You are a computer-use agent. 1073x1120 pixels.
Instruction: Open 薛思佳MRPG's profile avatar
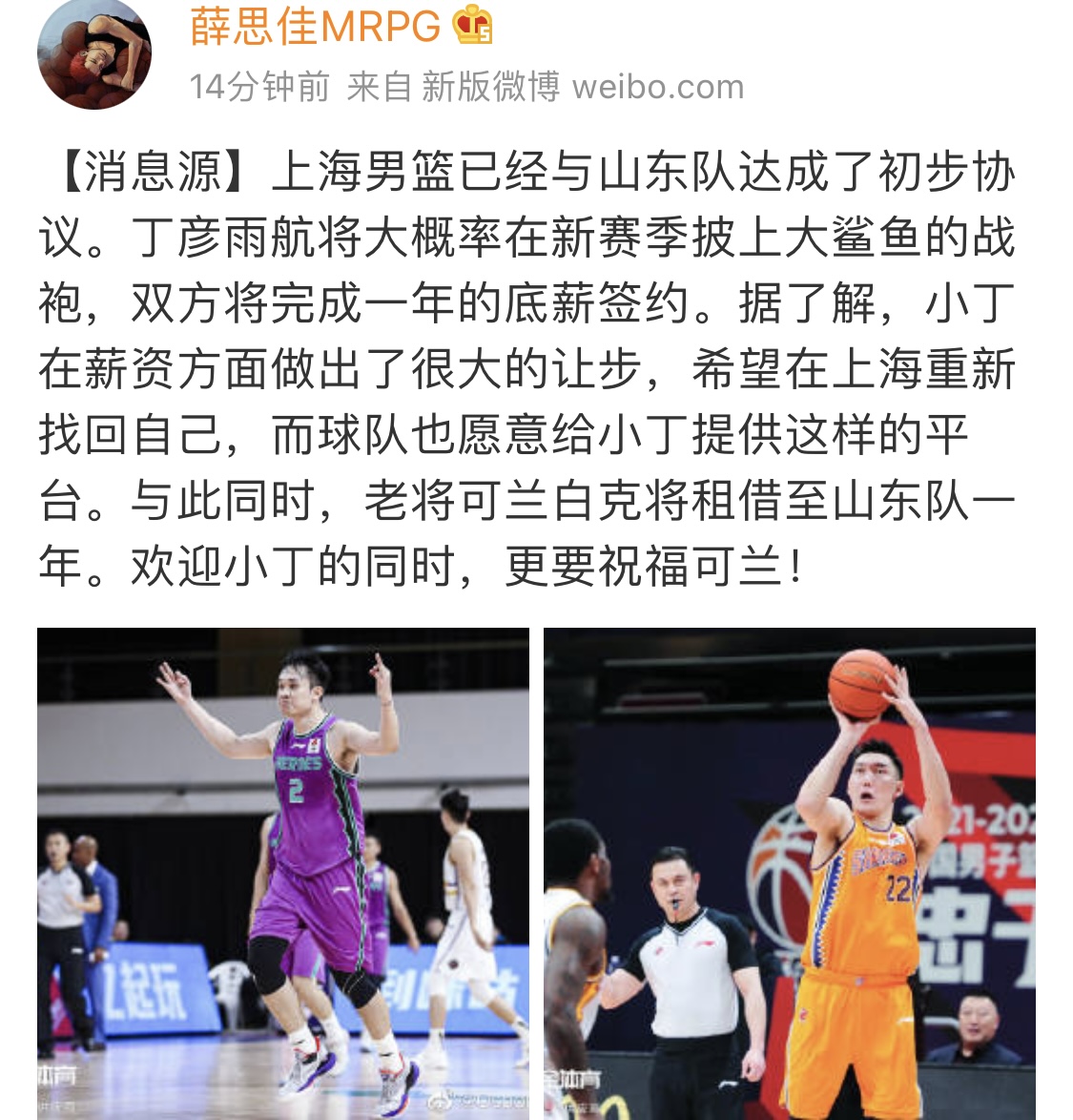tap(93, 54)
